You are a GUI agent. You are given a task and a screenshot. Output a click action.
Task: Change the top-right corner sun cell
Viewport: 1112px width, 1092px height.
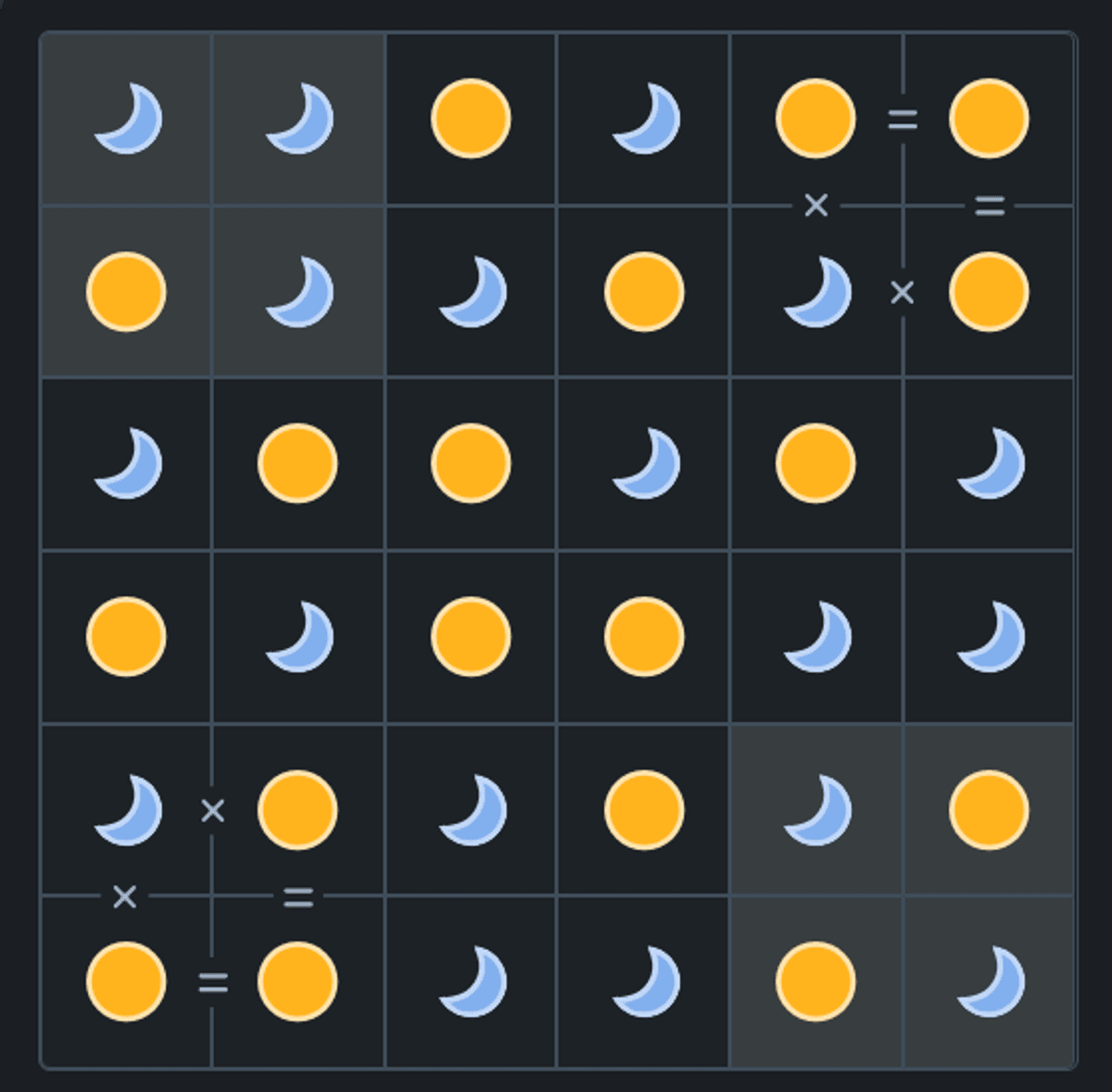989,119
